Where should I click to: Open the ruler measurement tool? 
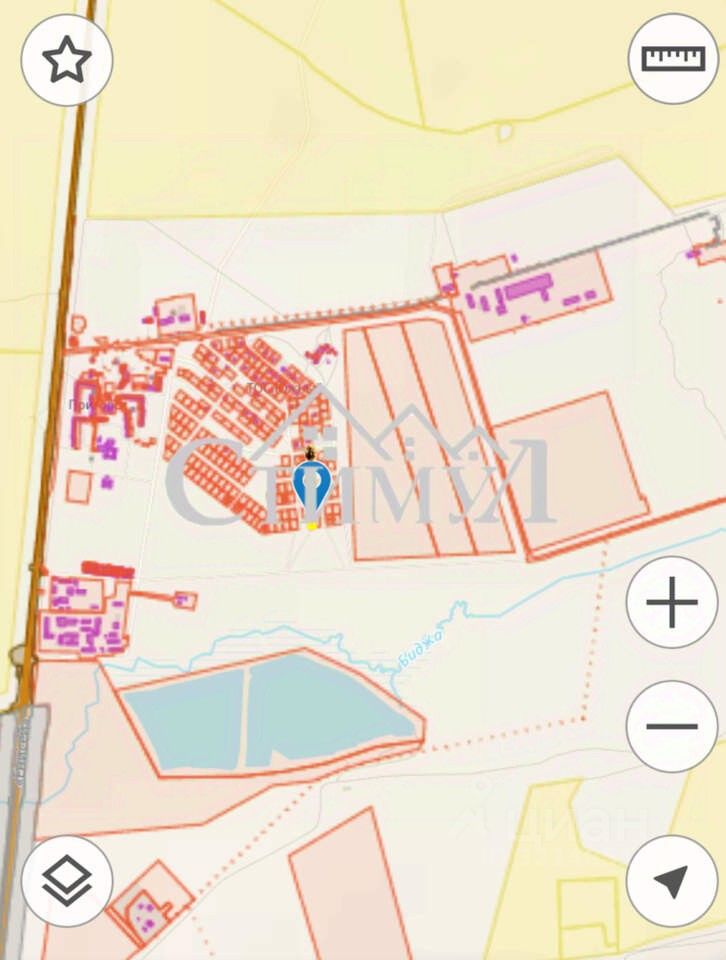(x=673, y=58)
